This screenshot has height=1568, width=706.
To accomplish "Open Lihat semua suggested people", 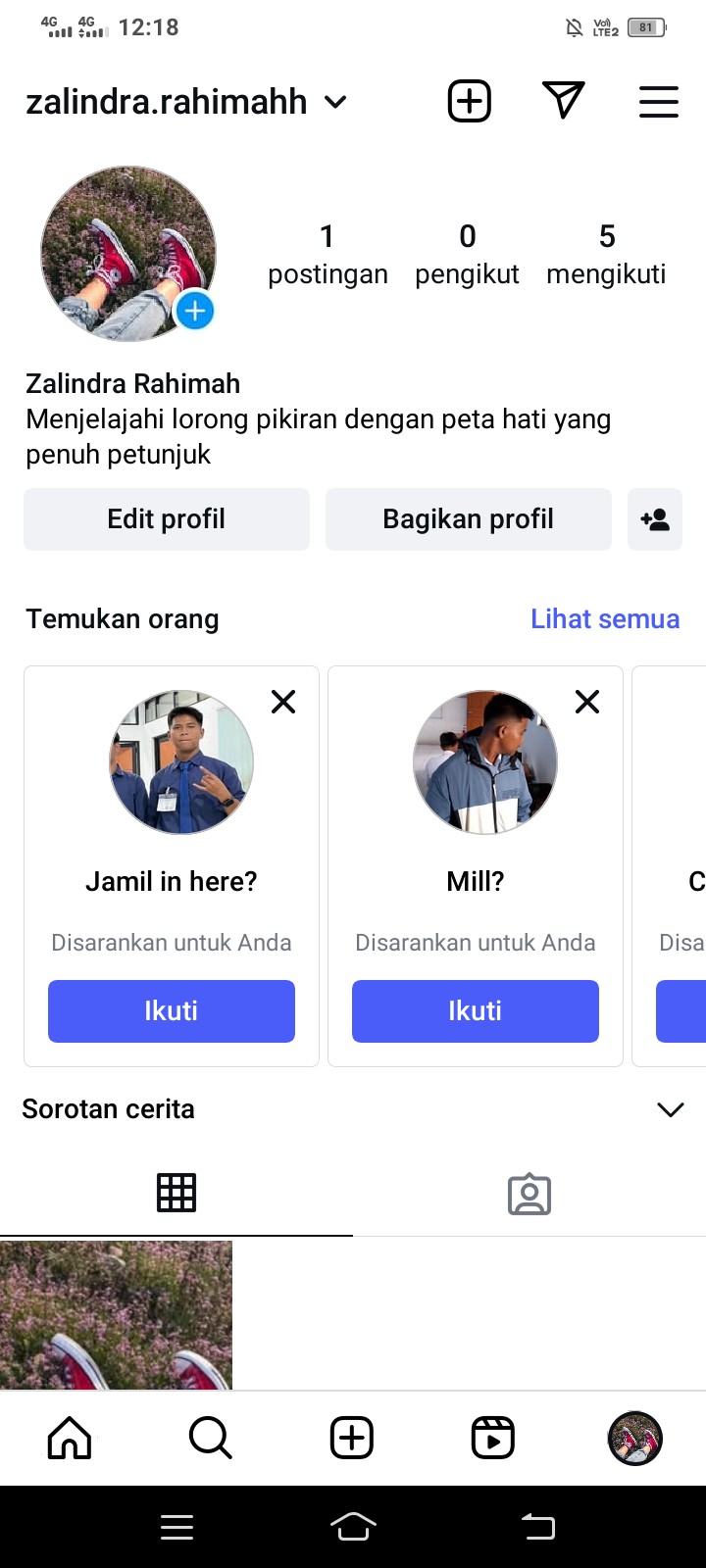I will click(x=604, y=619).
